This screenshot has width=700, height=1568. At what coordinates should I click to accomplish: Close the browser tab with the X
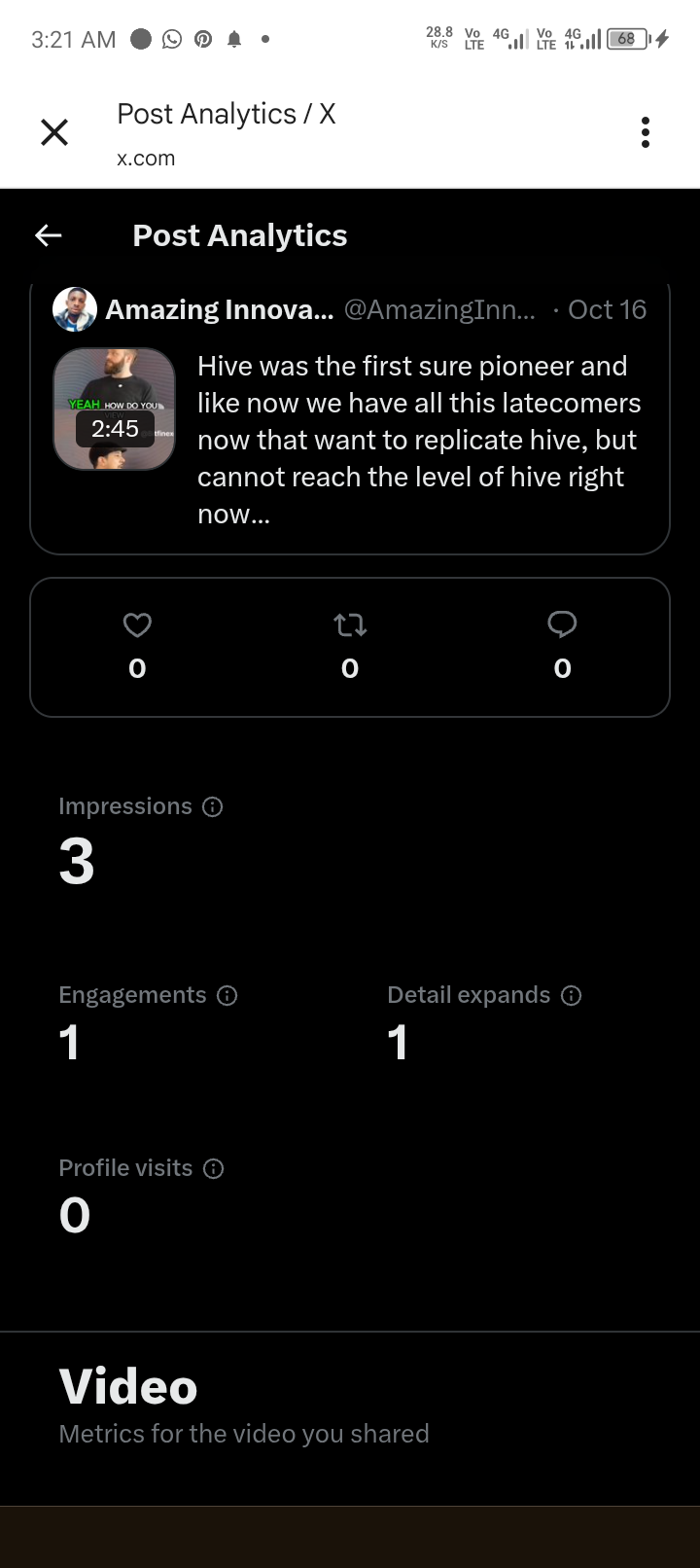(x=54, y=132)
